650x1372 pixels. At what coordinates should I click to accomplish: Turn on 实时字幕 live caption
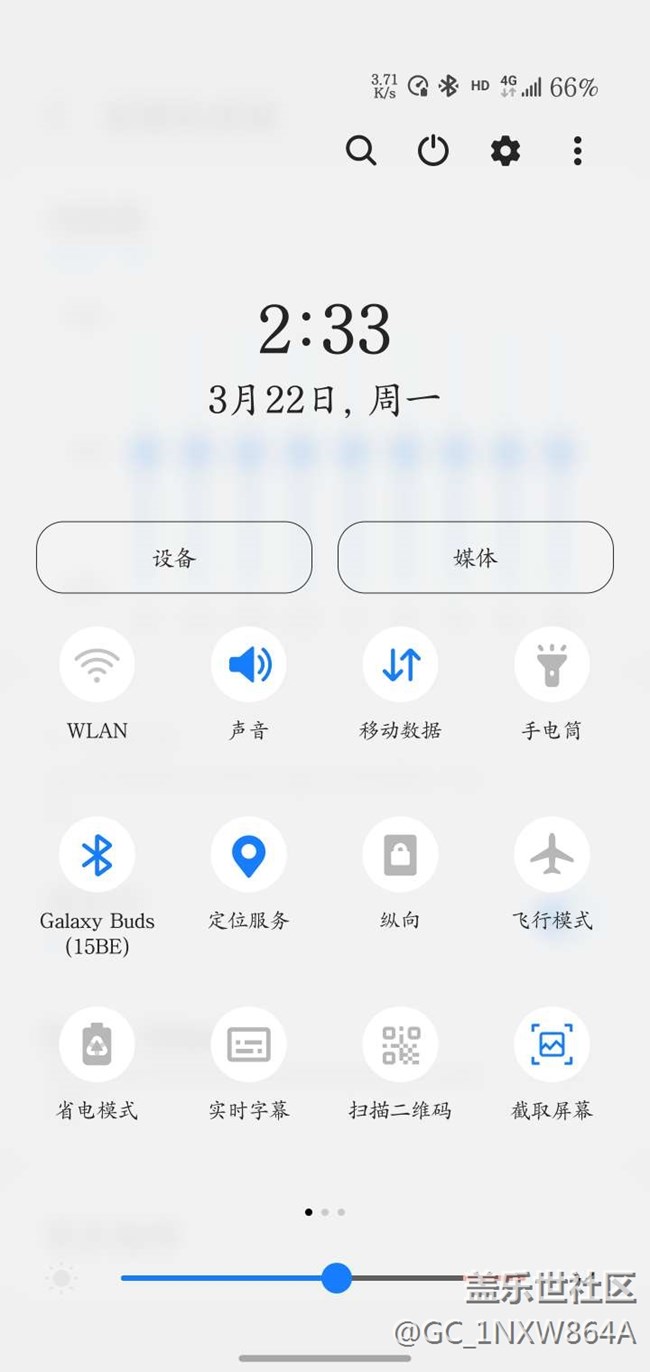[x=248, y=1045]
